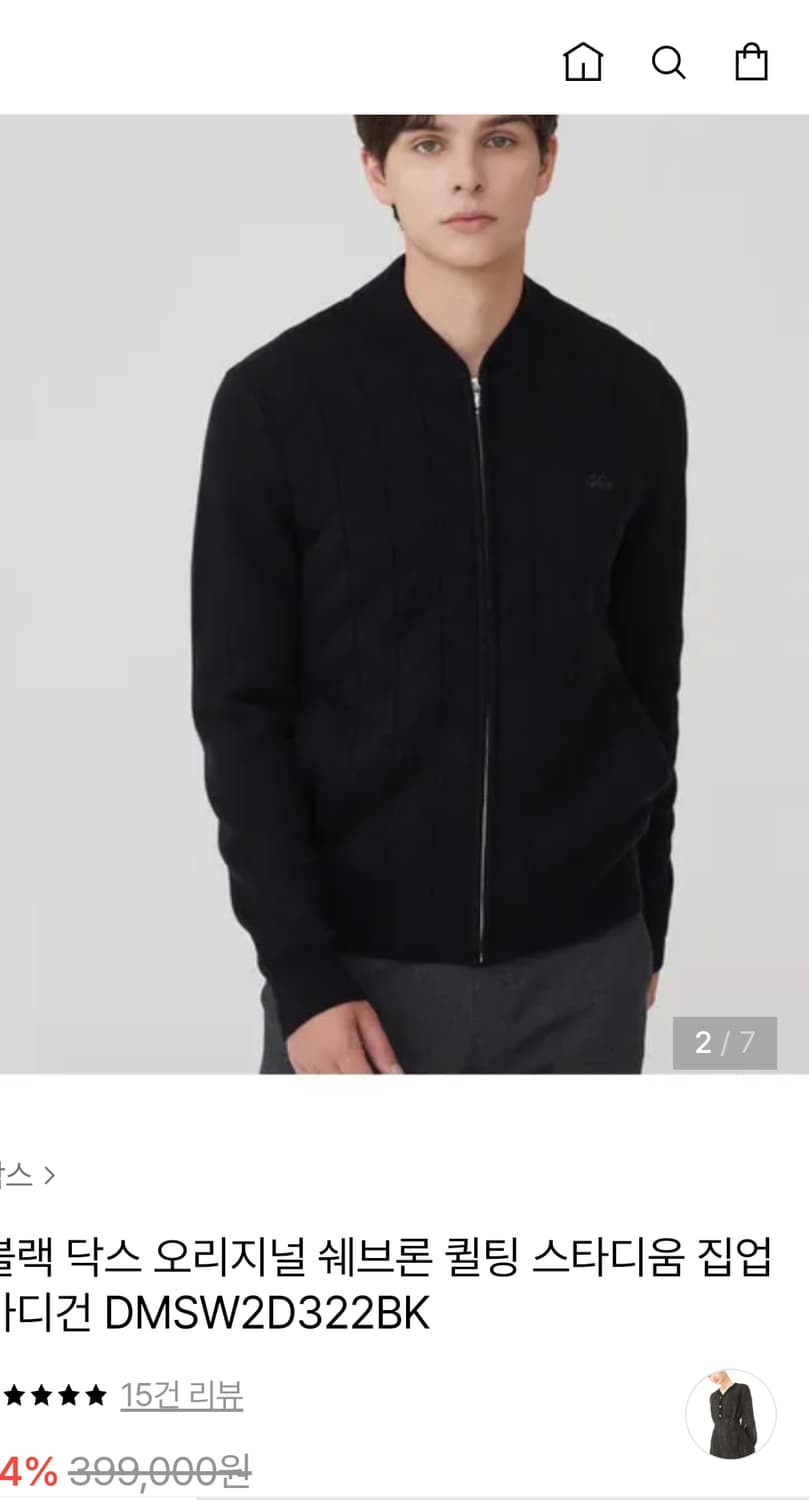
Task: Open the '2 / 7' gallery indicator
Action: click(726, 1043)
